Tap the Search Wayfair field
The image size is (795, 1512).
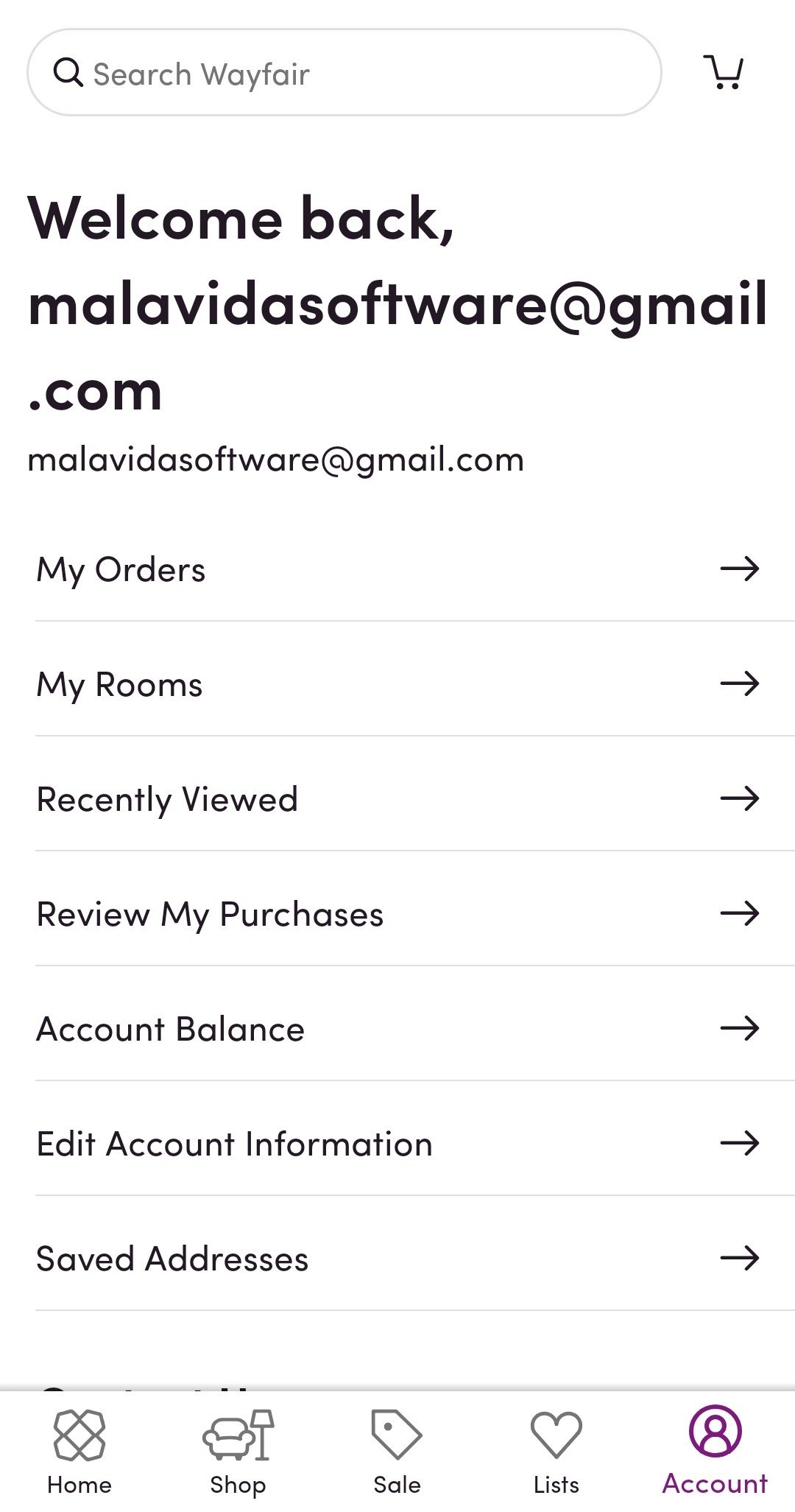click(344, 72)
